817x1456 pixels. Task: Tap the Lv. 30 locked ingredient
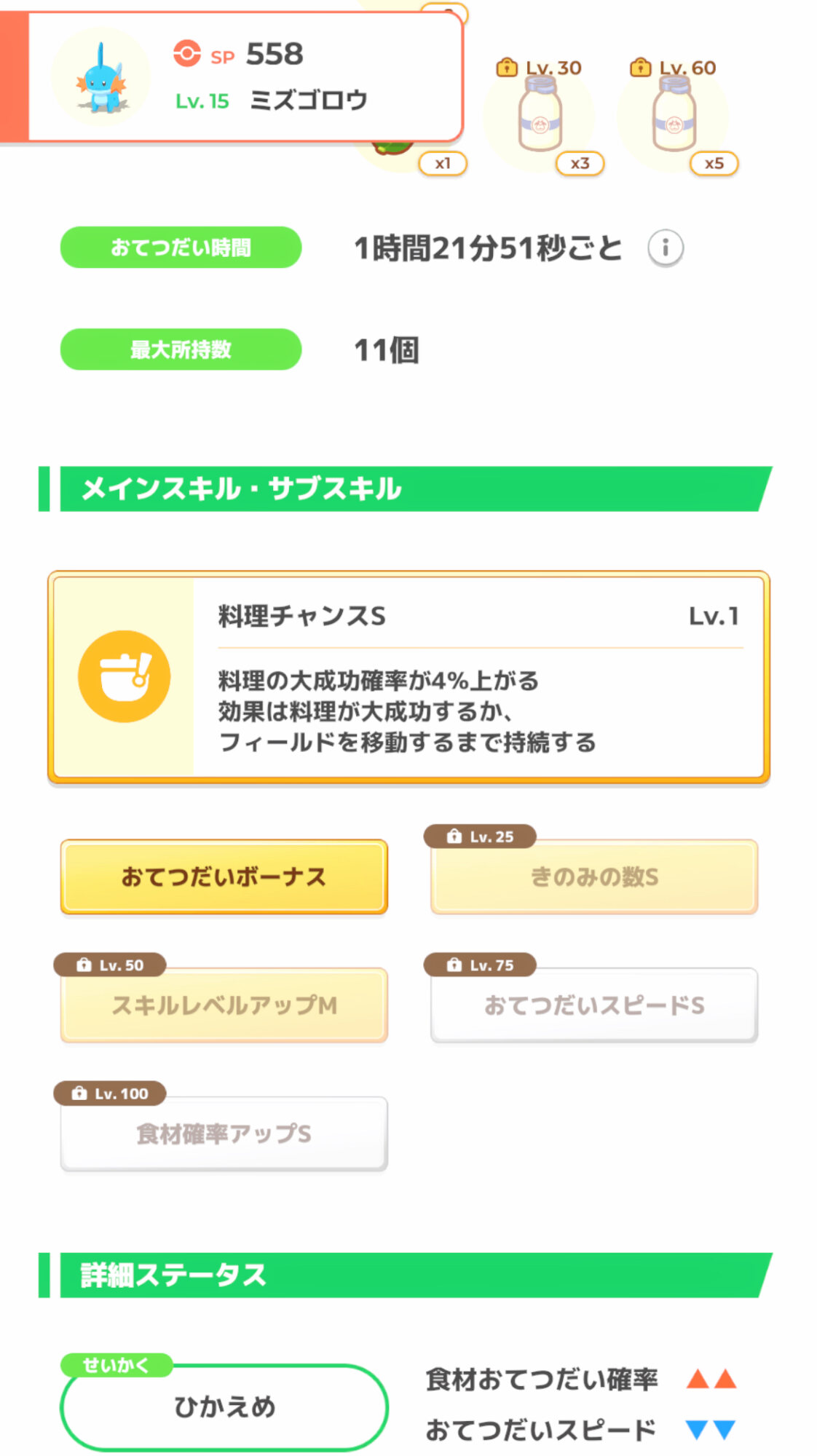[540, 116]
